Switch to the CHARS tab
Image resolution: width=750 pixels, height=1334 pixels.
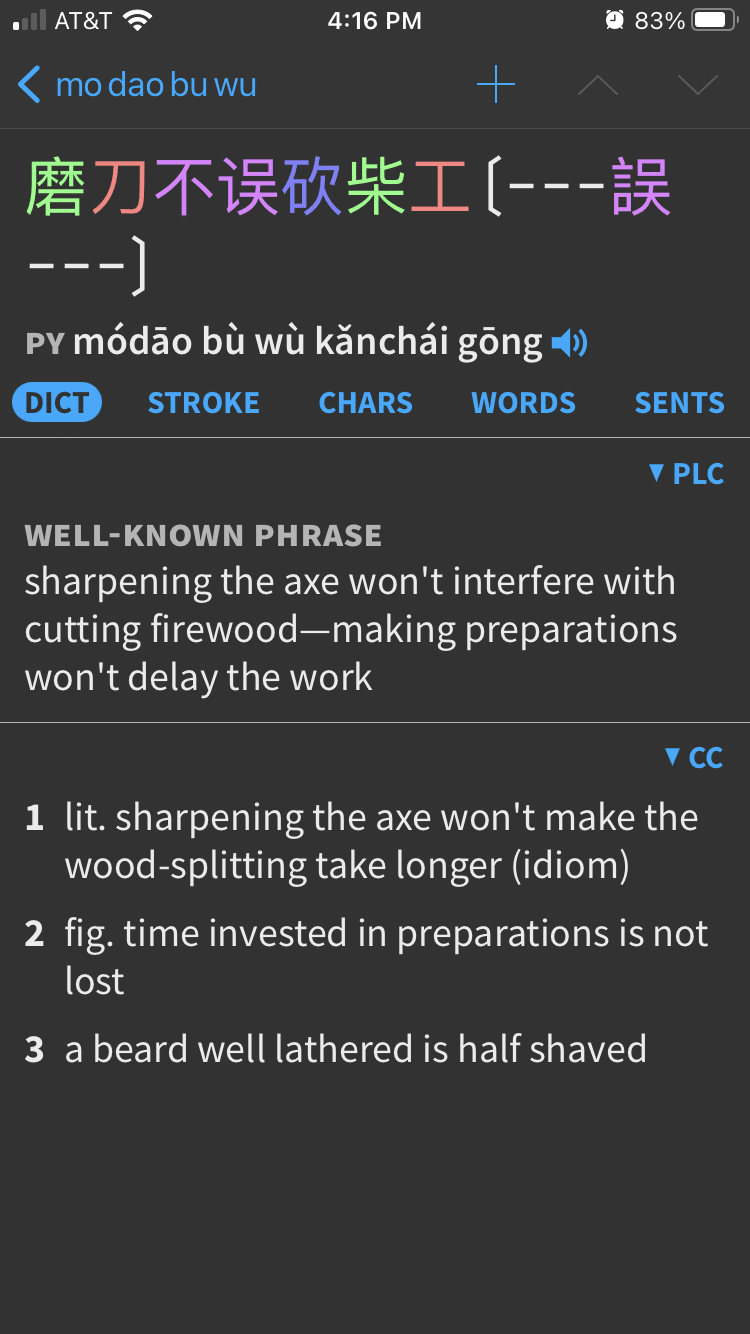point(365,403)
